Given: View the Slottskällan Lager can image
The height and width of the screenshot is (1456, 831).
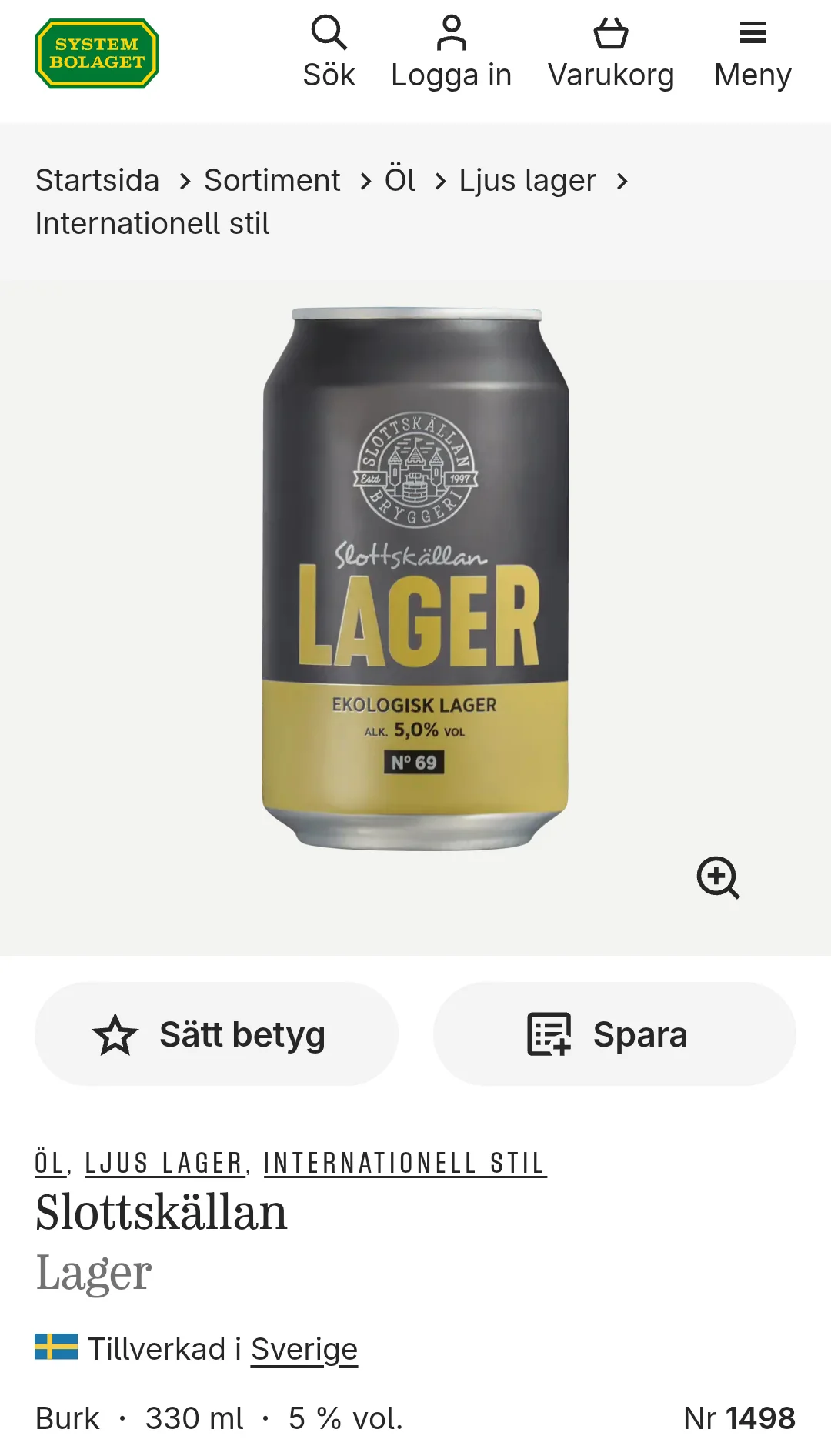Looking at the screenshot, I should tap(415, 579).
